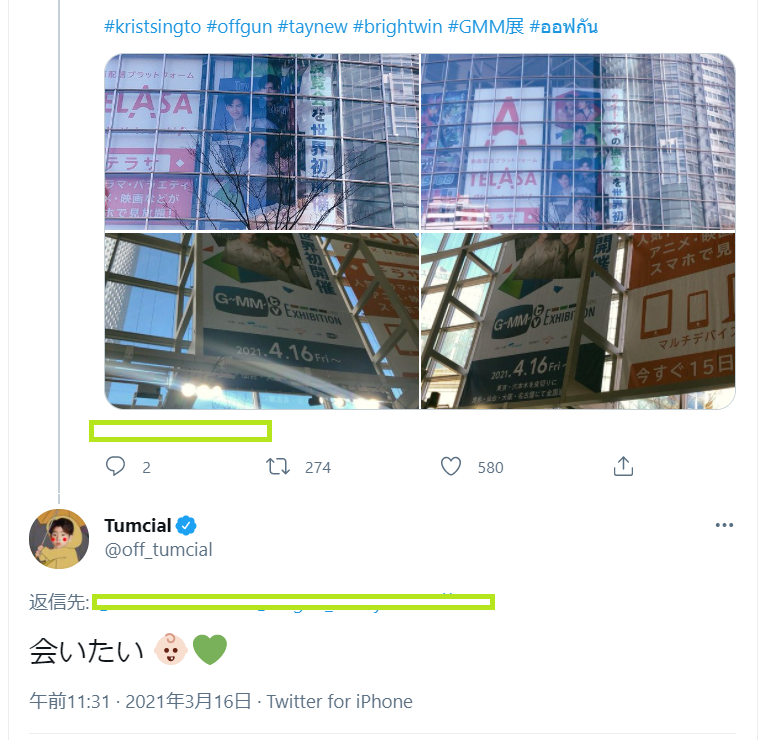View top-left TELASA building photo
Screen dimensions: 778x740
tap(261, 141)
